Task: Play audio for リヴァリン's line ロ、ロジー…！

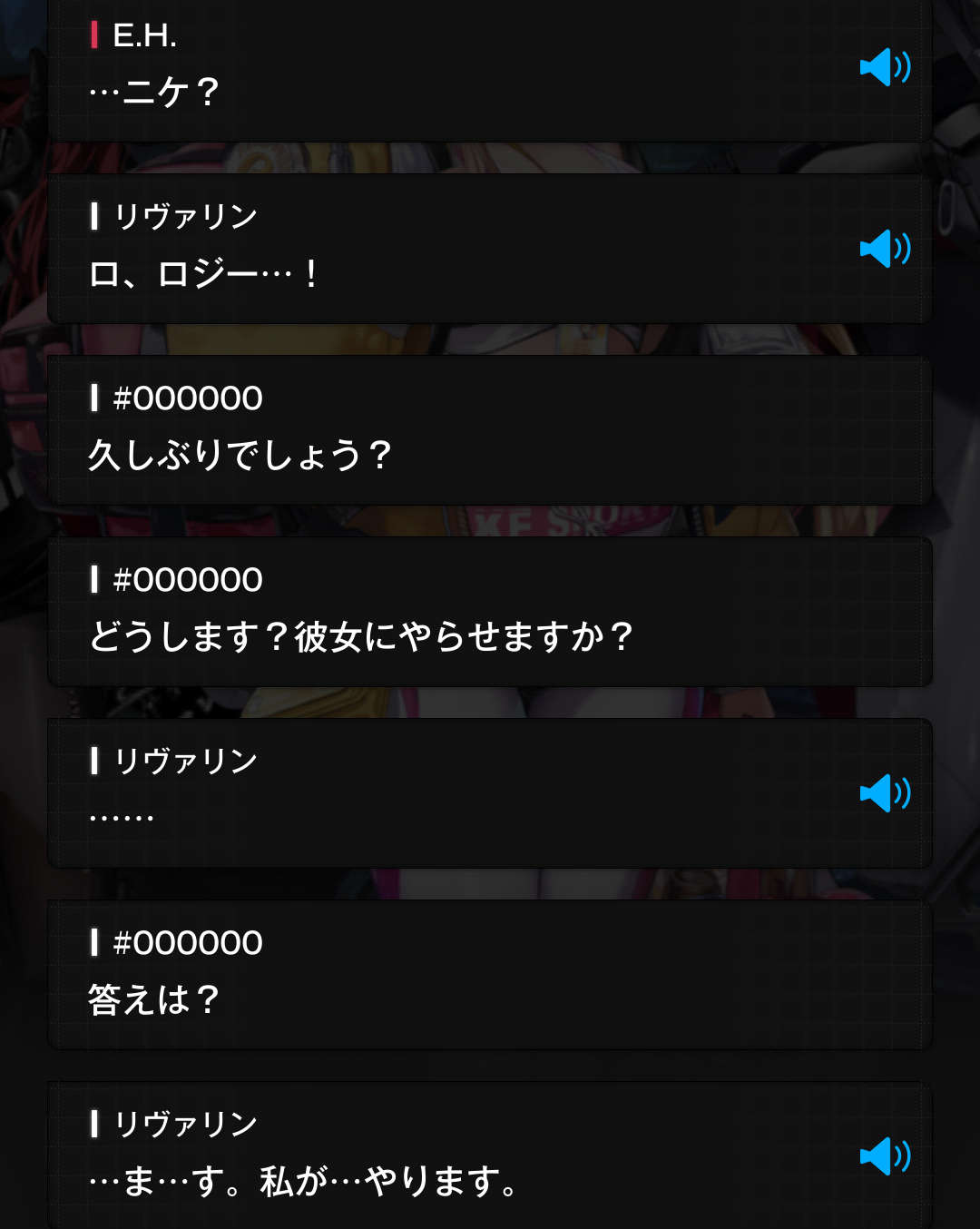Action: point(884,249)
